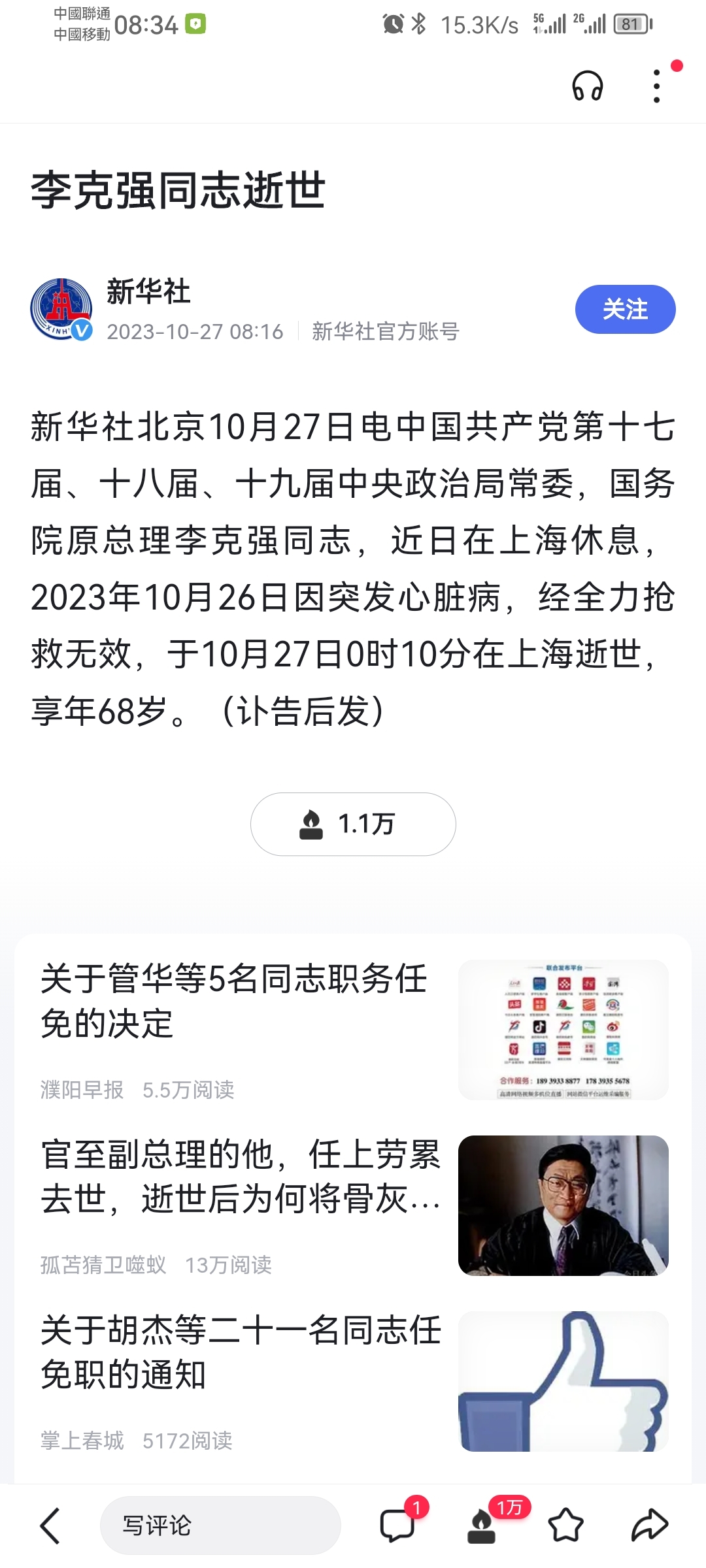Bookmark this article with star icon
This screenshot has height=1568, width=706.
[565, 1526]
